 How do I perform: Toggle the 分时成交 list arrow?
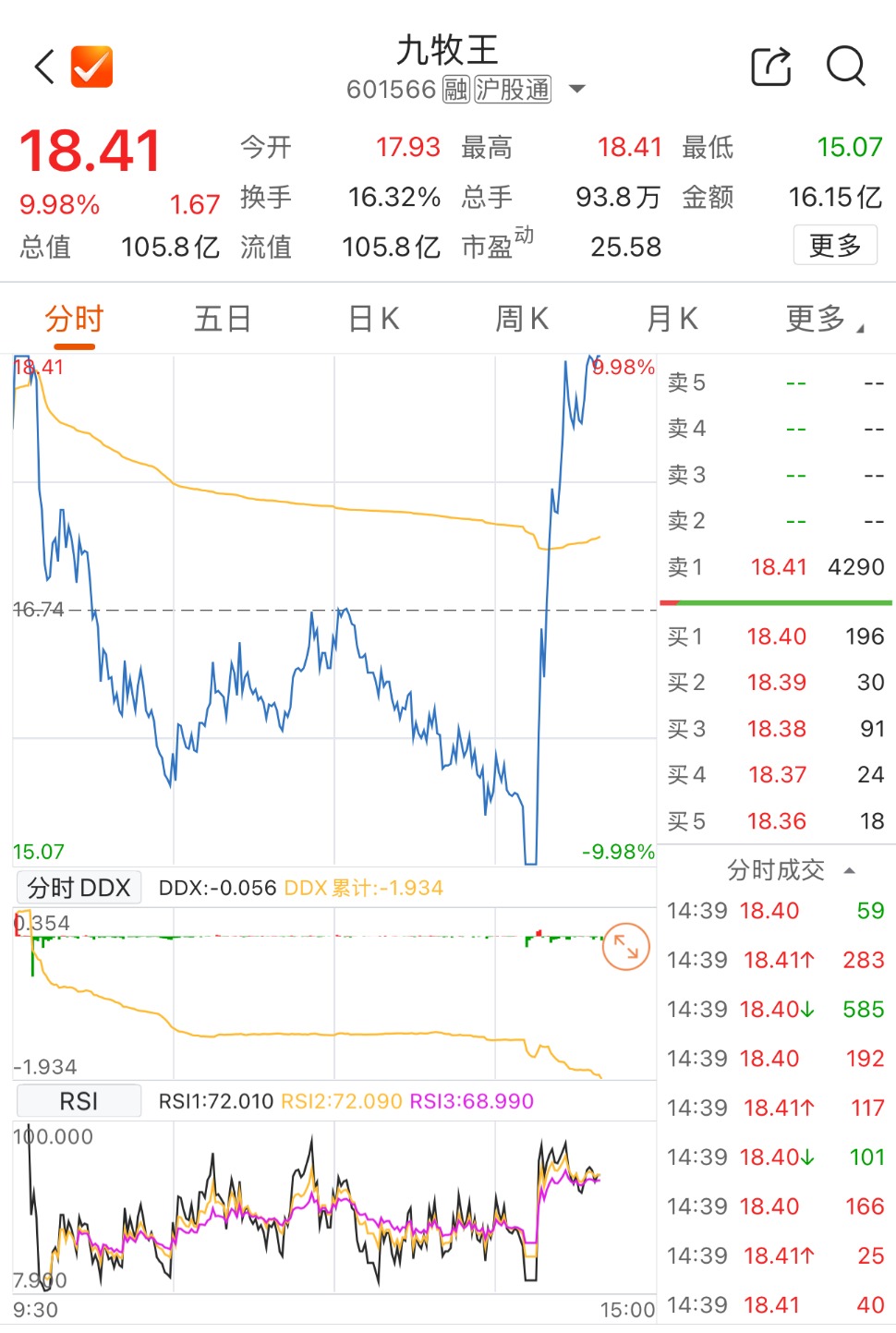850,870
